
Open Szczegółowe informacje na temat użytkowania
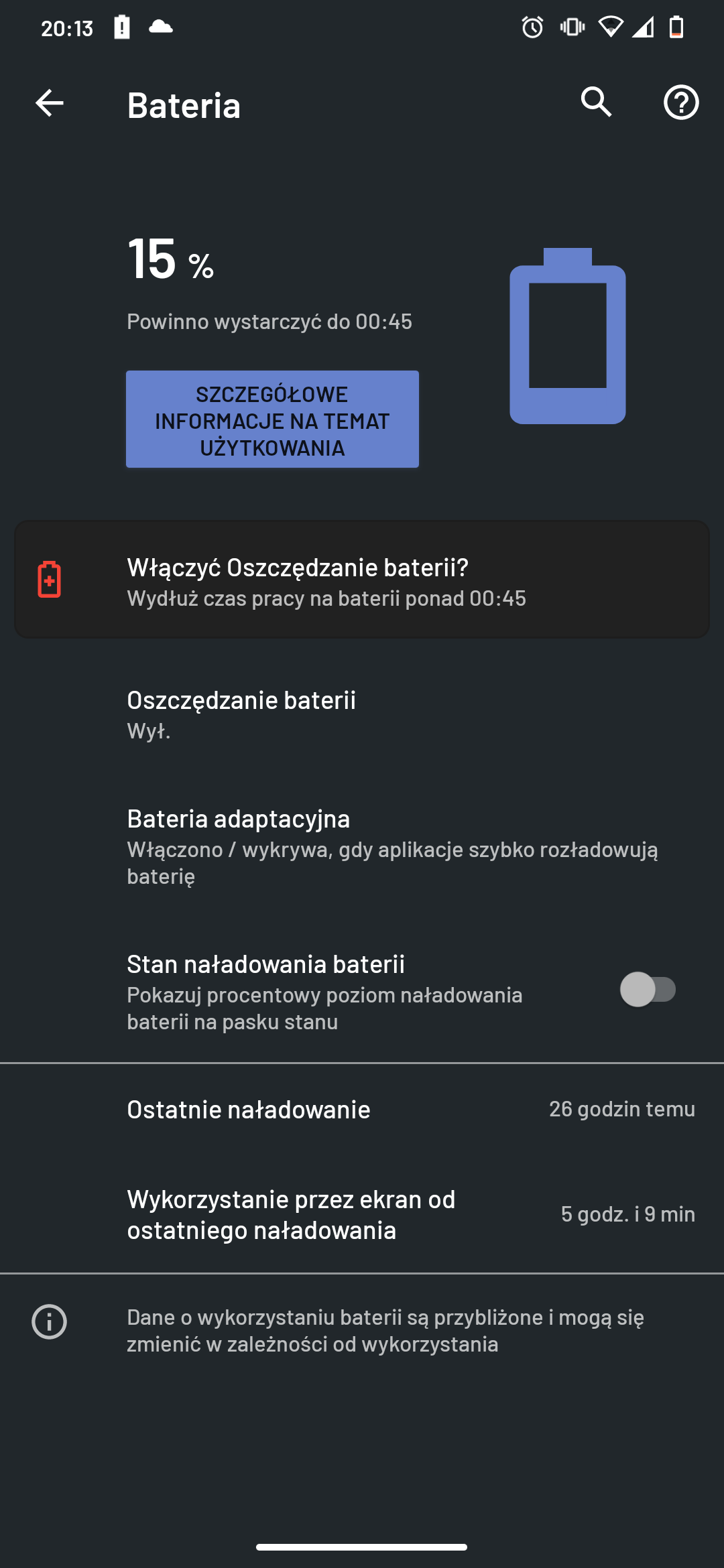(x=272, y=419)
